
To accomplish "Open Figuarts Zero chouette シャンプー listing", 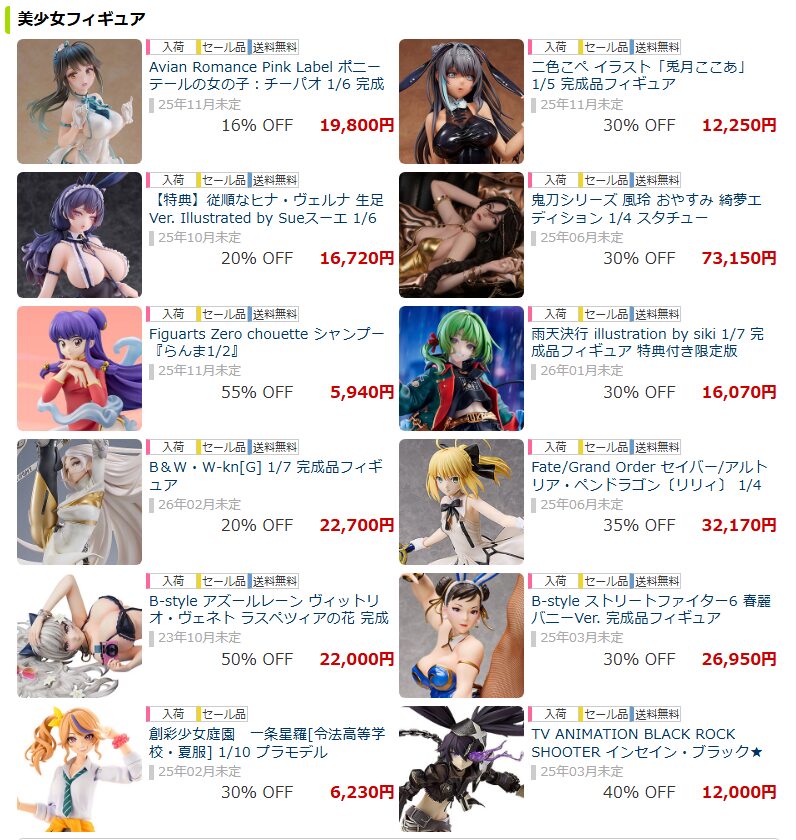I will pyautogui.click(x=266, y=342).
